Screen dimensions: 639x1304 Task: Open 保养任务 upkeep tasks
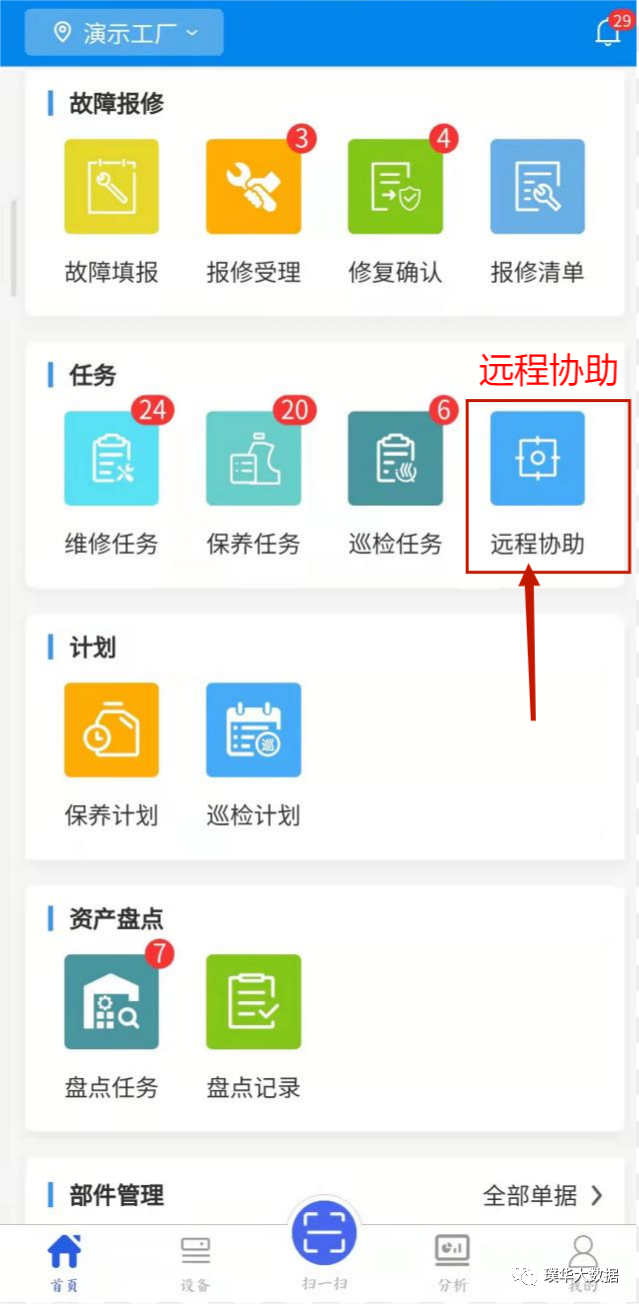[253, 459]
